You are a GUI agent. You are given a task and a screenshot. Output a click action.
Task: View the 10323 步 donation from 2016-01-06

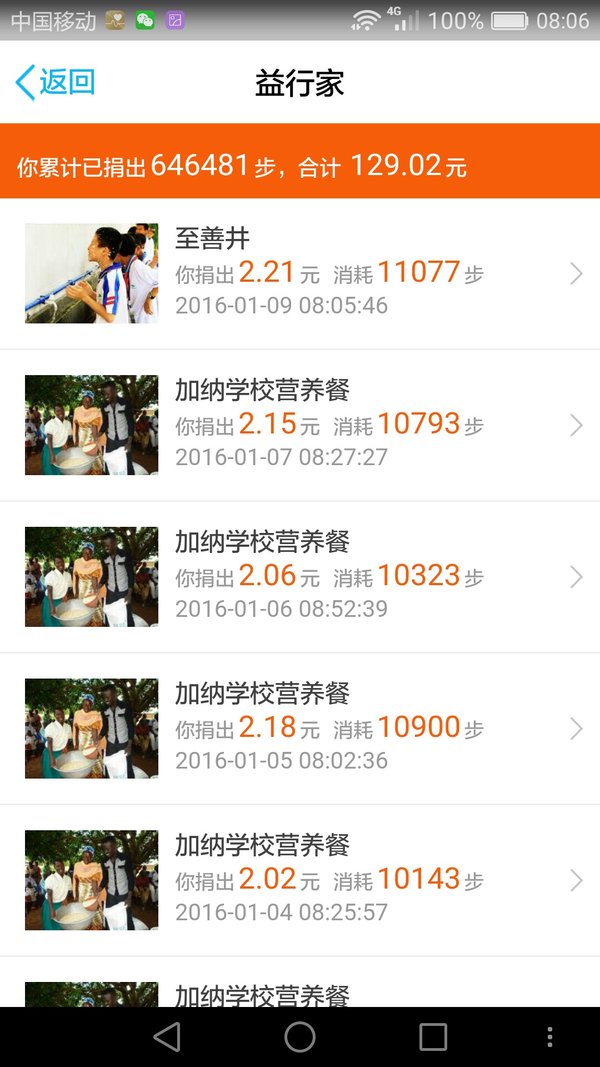point(300,577)
